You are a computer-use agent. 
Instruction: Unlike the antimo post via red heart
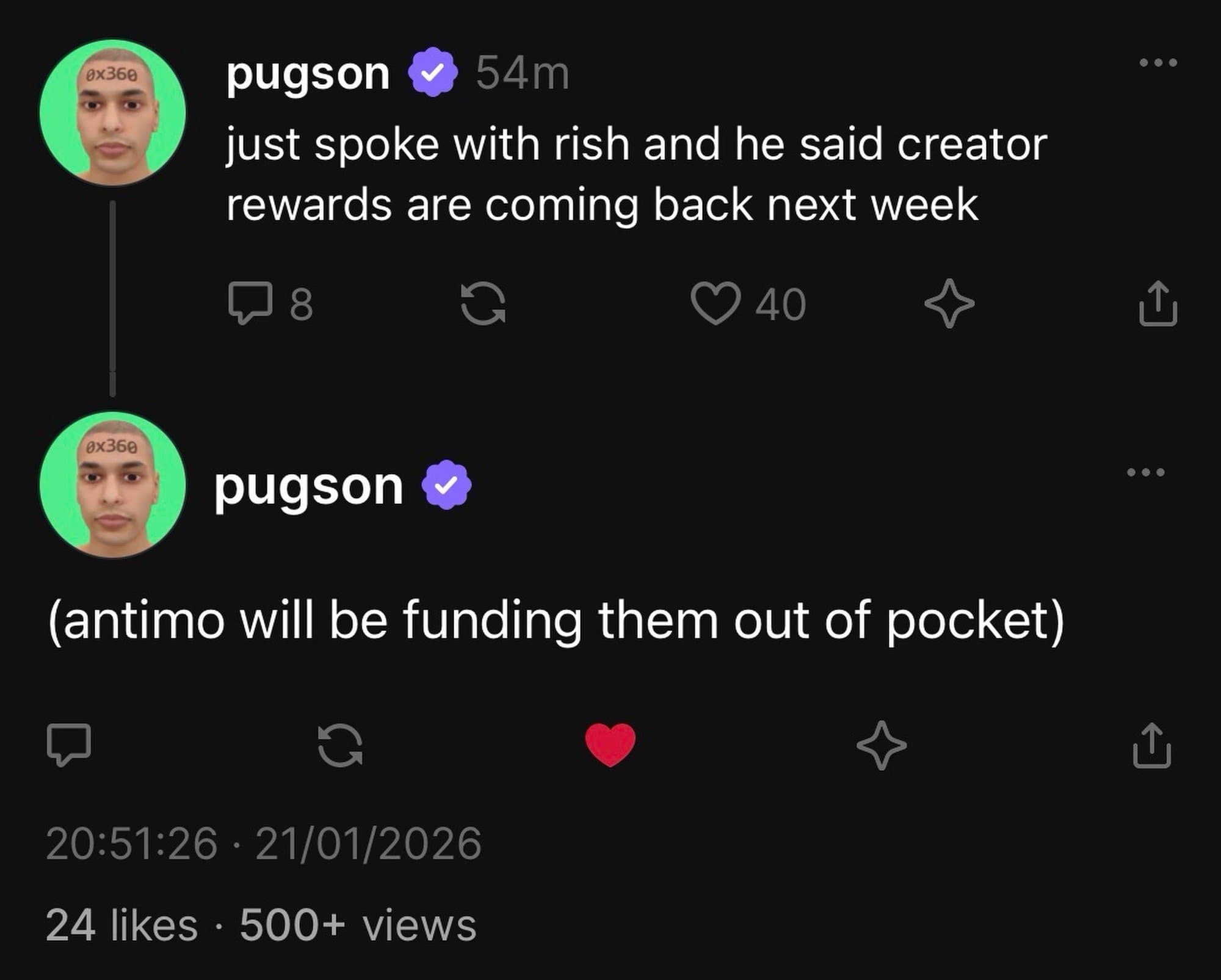coord(610,744)
